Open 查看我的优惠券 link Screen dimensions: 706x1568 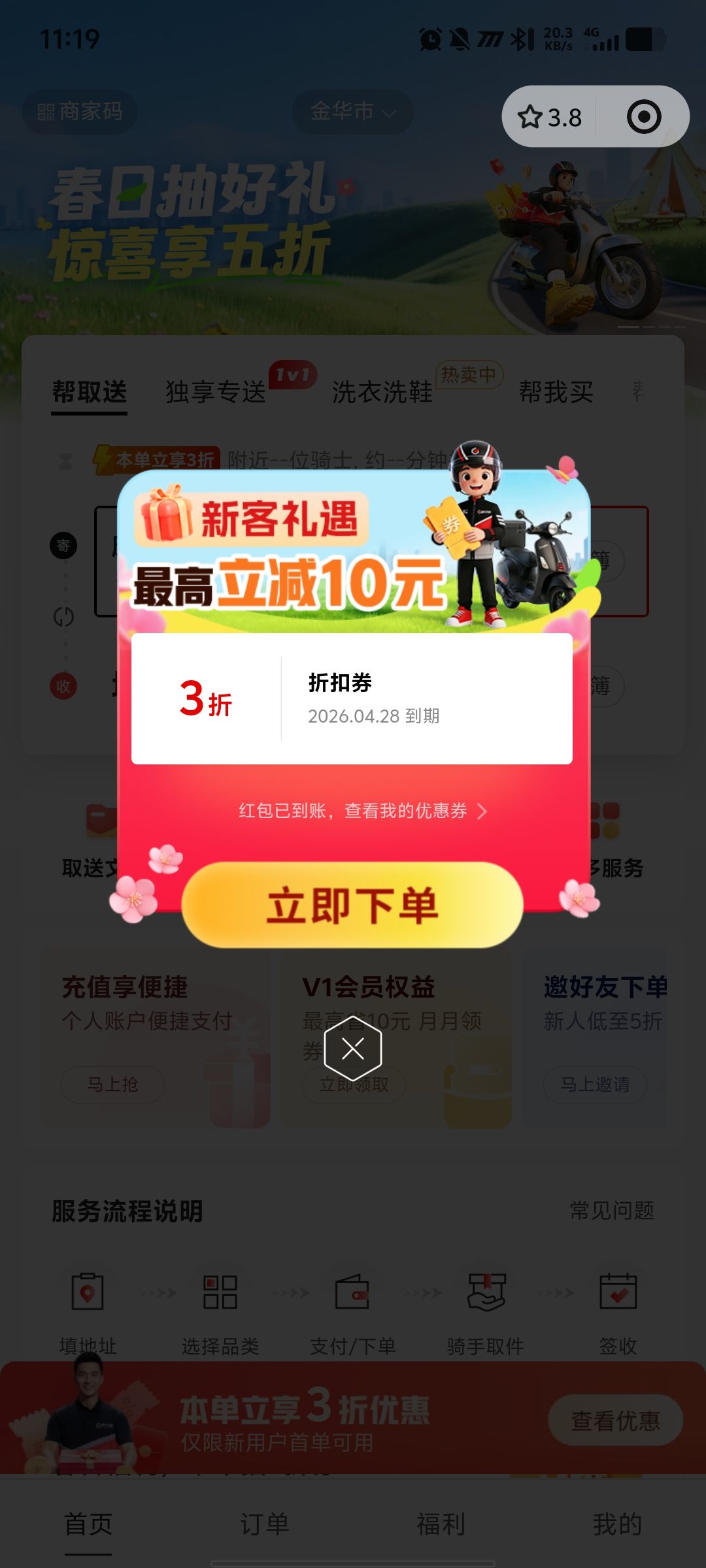(x=362, y=811)
